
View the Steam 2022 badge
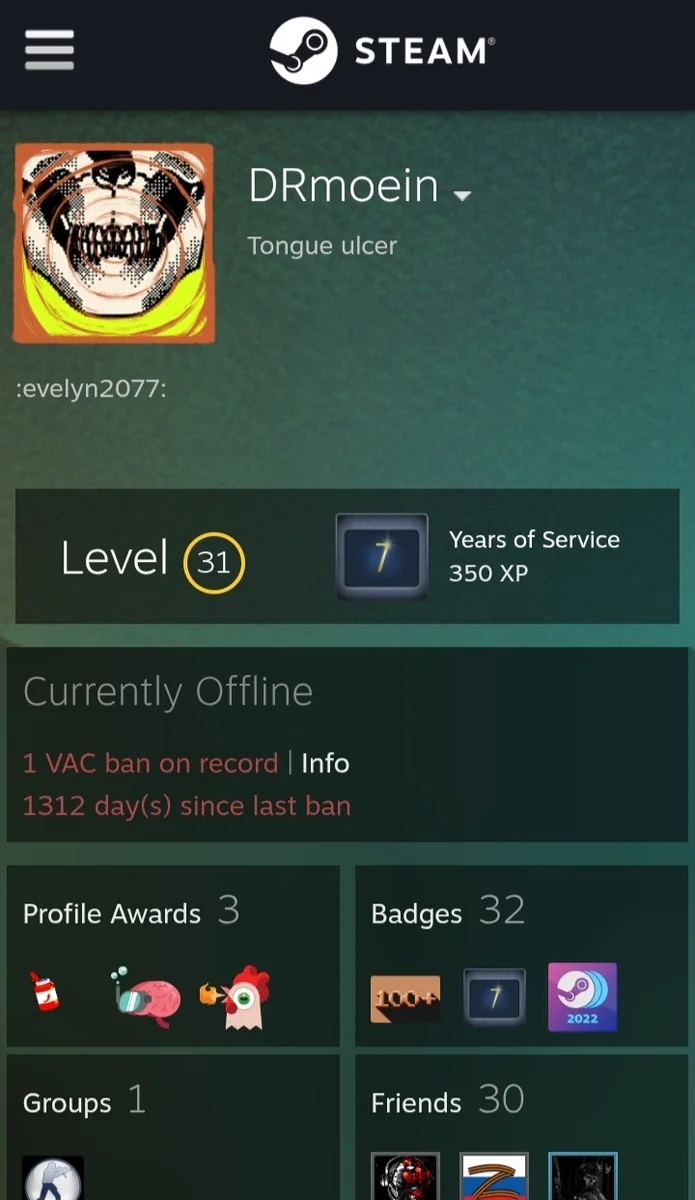click(x=582, y=997)
